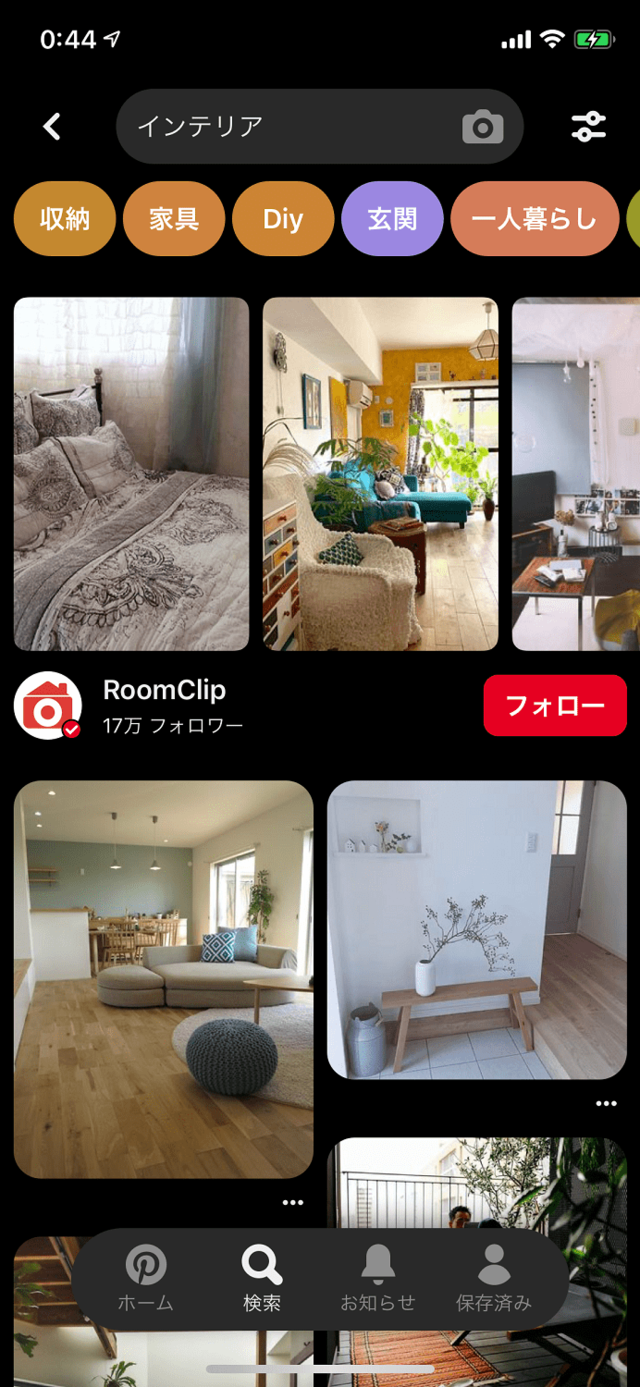Screen dimensions: 640x1387
Task: Open the wooden bench entryway pin
Action: (x=477, y=929)
